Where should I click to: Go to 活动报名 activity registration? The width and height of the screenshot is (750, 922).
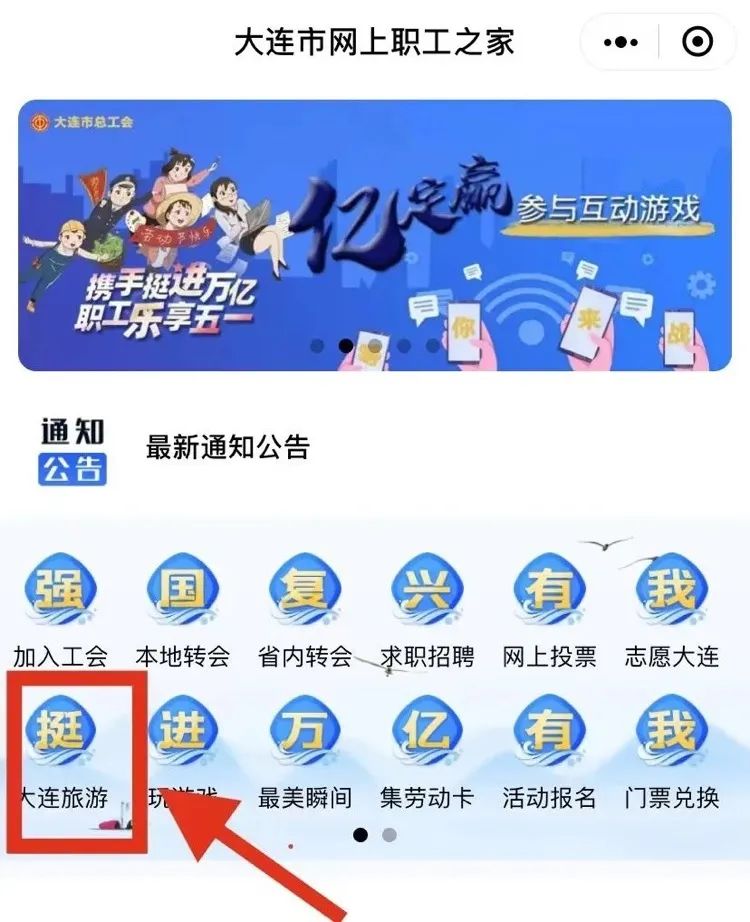point(549,752)
